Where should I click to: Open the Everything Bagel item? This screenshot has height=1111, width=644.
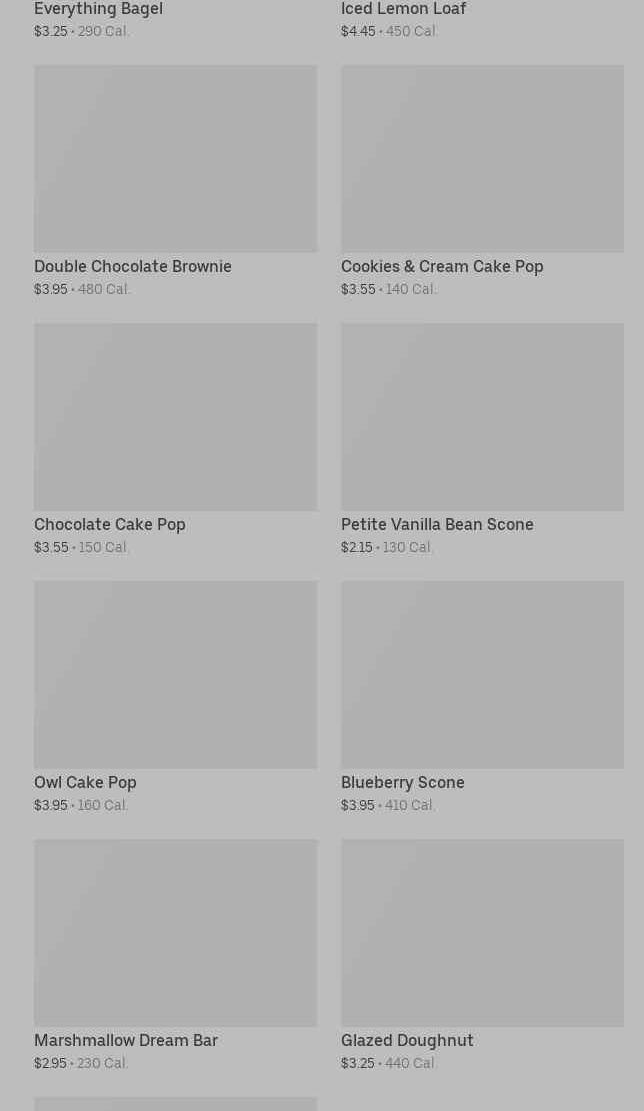[x=98, y=10]
